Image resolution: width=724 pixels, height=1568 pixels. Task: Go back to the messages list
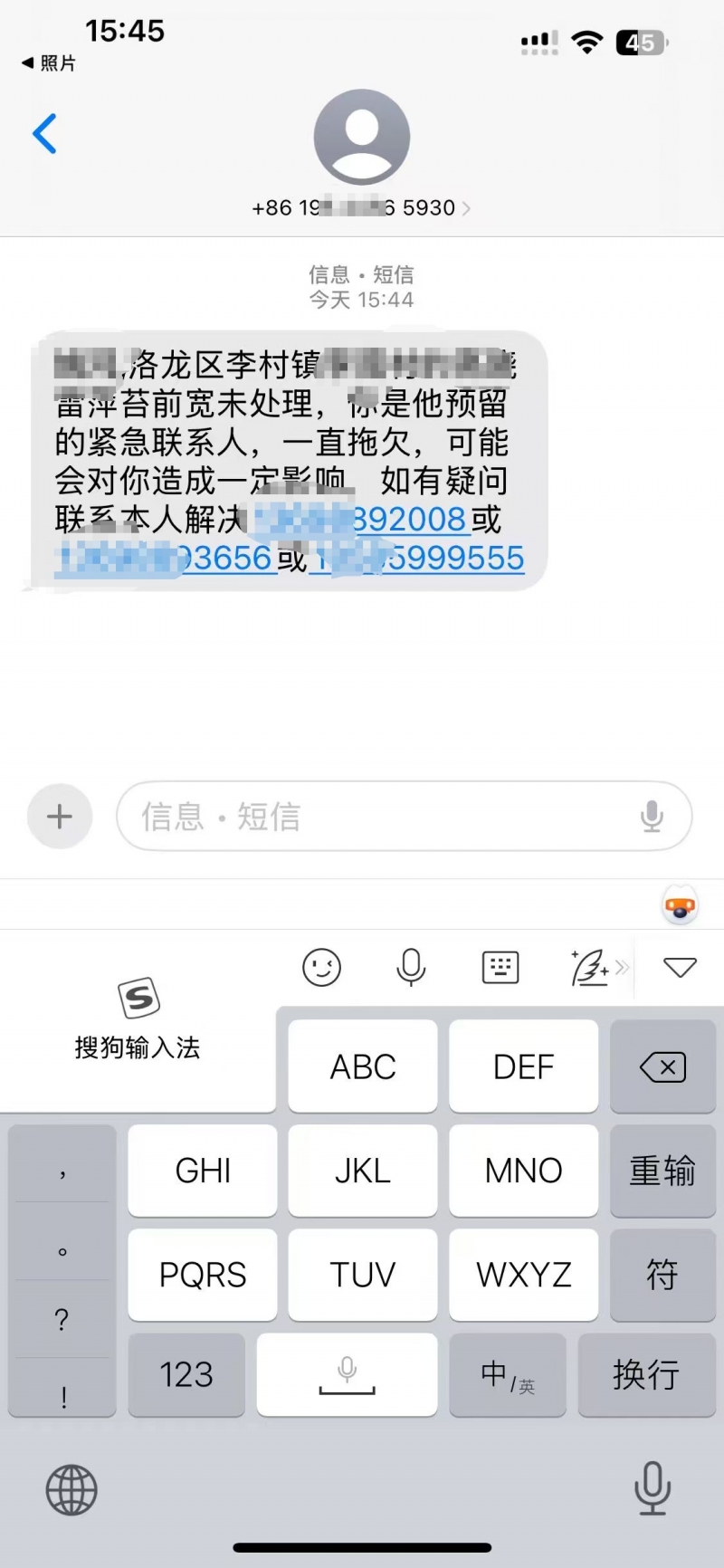(44, 134)
